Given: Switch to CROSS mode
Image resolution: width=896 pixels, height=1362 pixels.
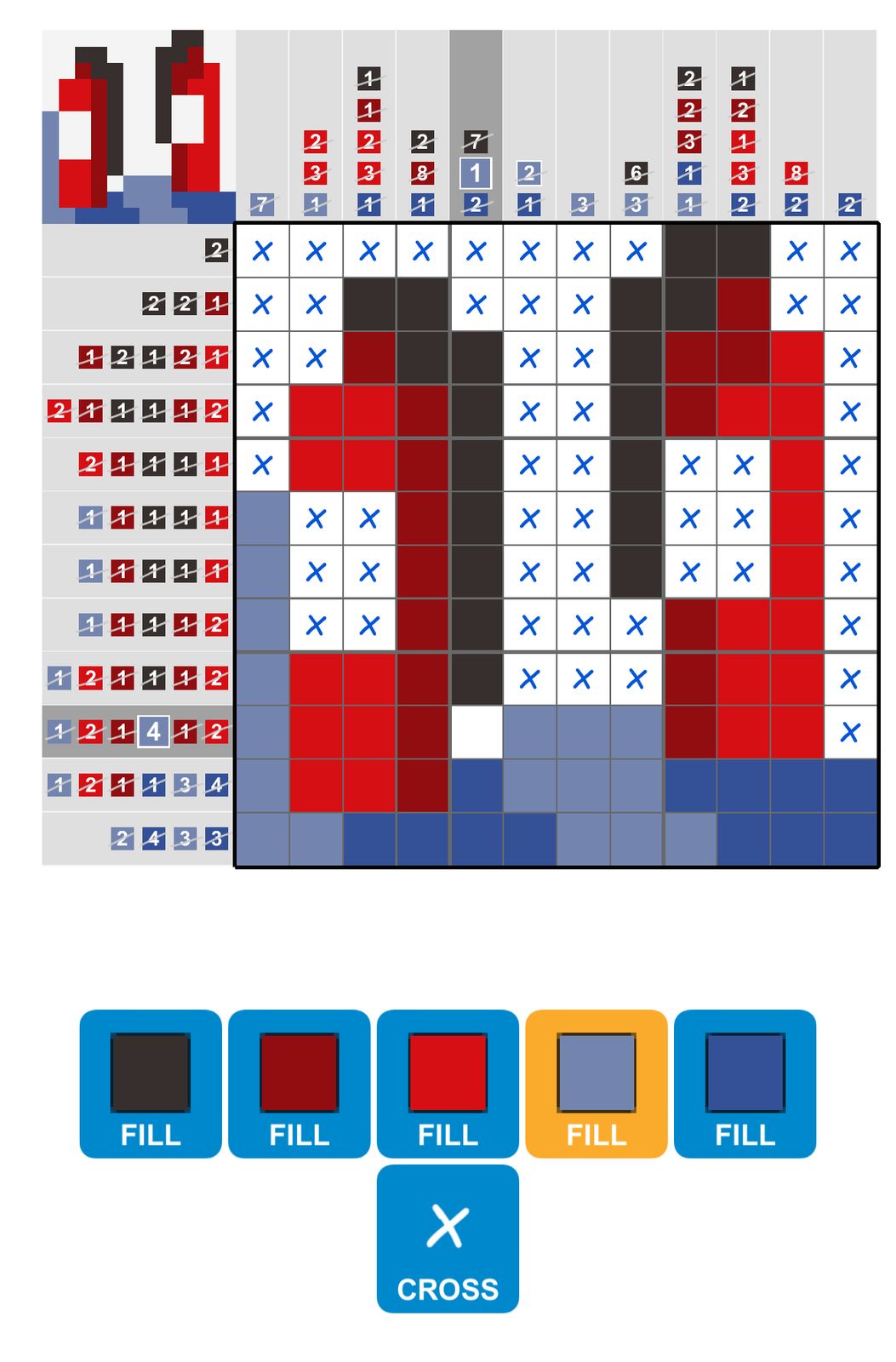Looking at the screenshot, I should [x=448, y=1238].
